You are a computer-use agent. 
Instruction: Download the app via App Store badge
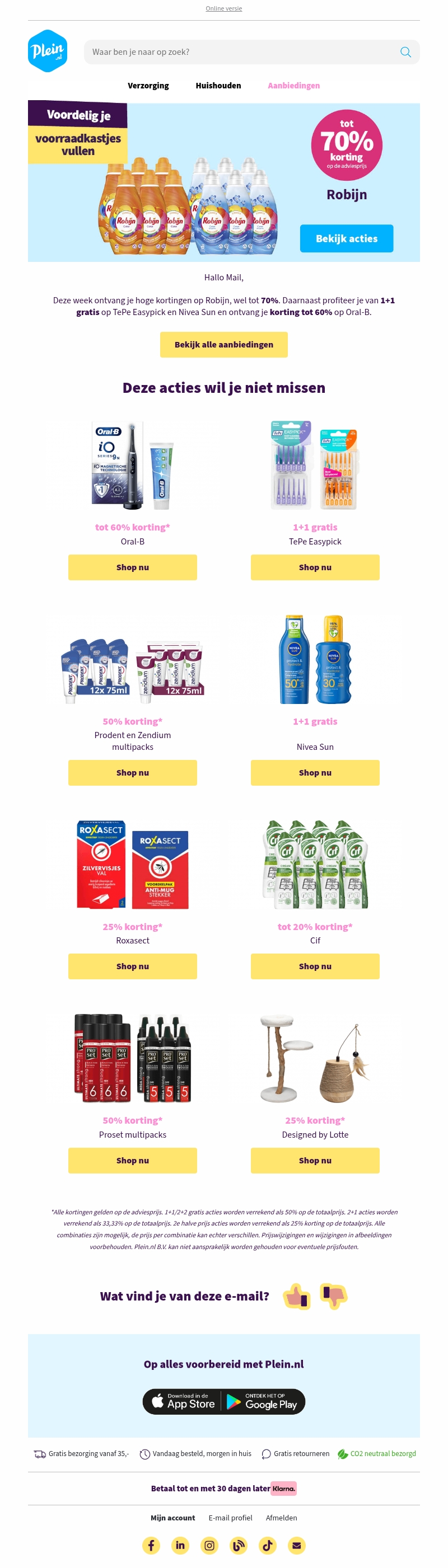pos(183,1401)
